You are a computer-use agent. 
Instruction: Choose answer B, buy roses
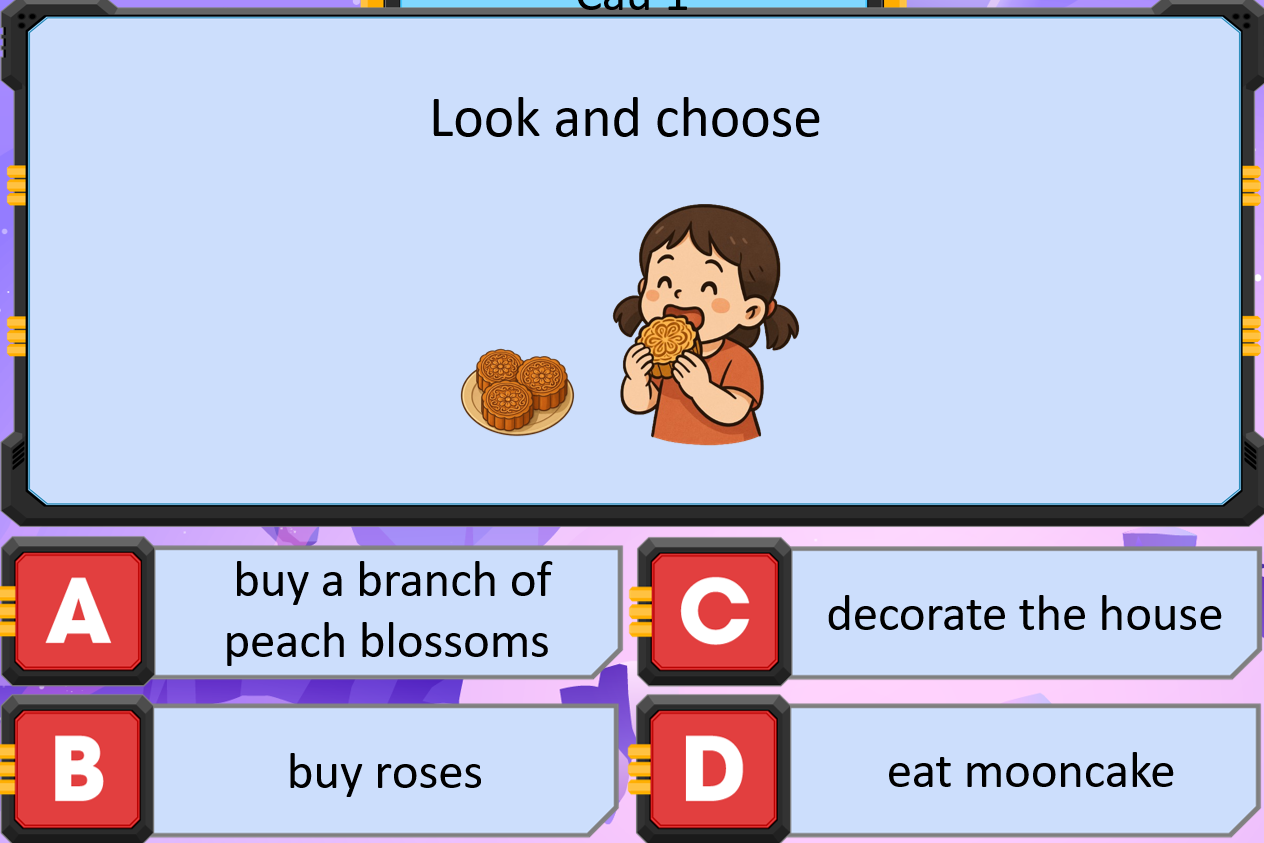point(386,771)
